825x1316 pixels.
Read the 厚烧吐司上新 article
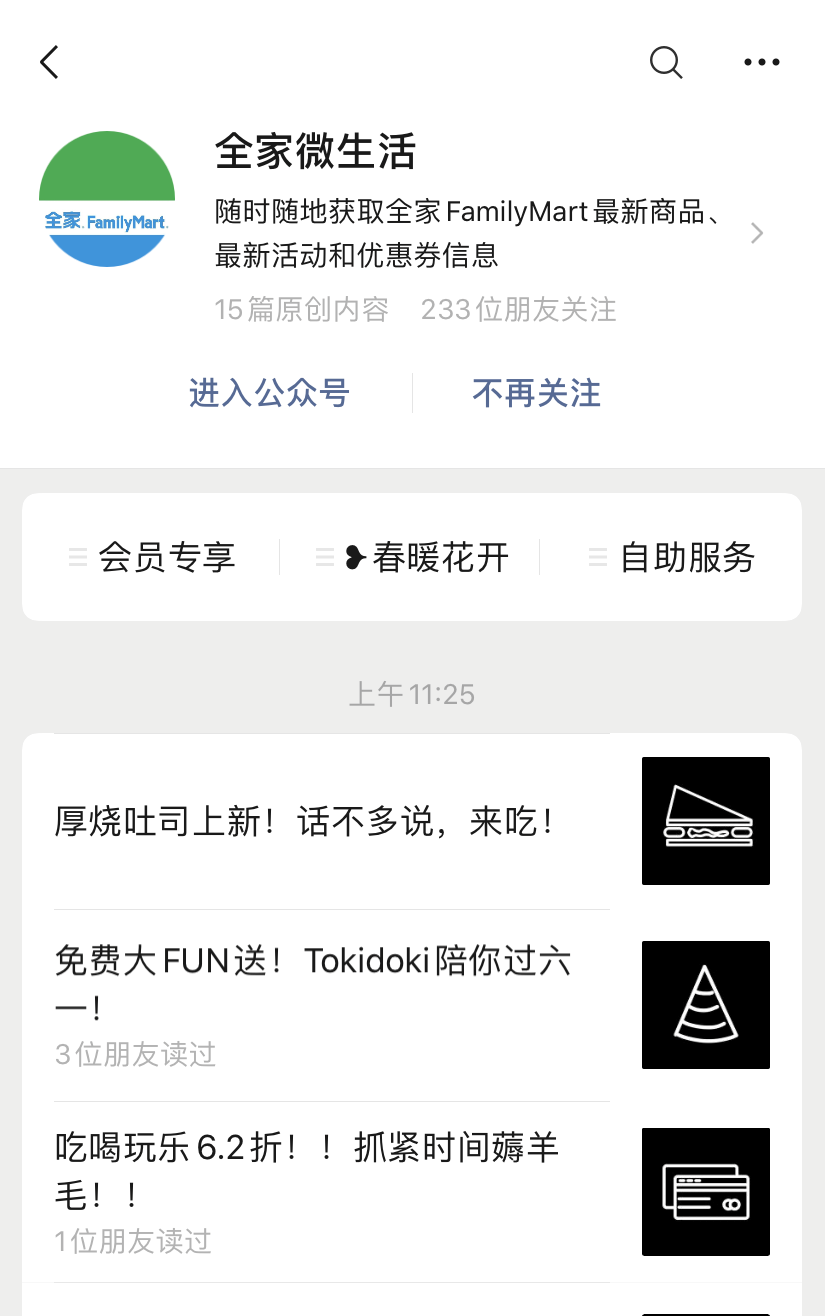305,822
